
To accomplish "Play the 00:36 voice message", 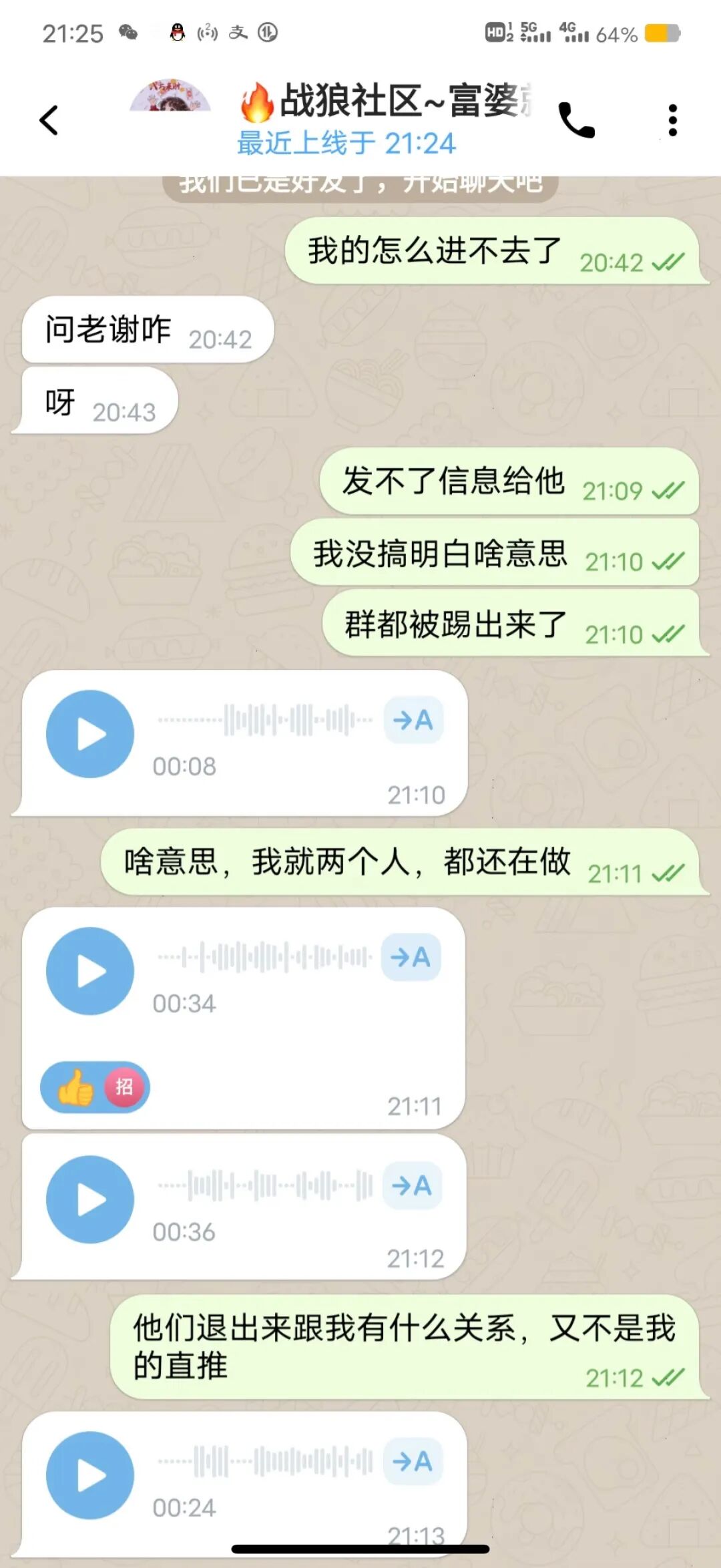I will [x=89, y=1197].
